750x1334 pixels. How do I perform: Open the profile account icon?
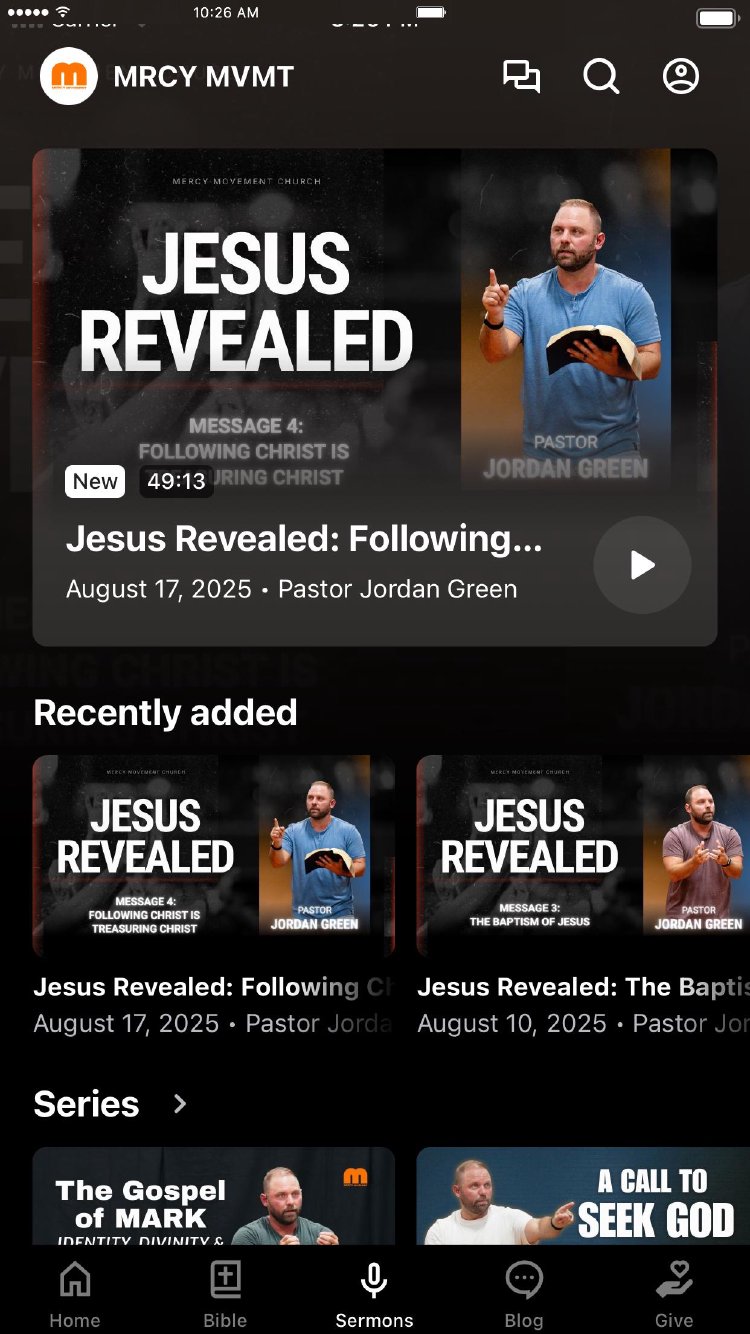point(681,76)
